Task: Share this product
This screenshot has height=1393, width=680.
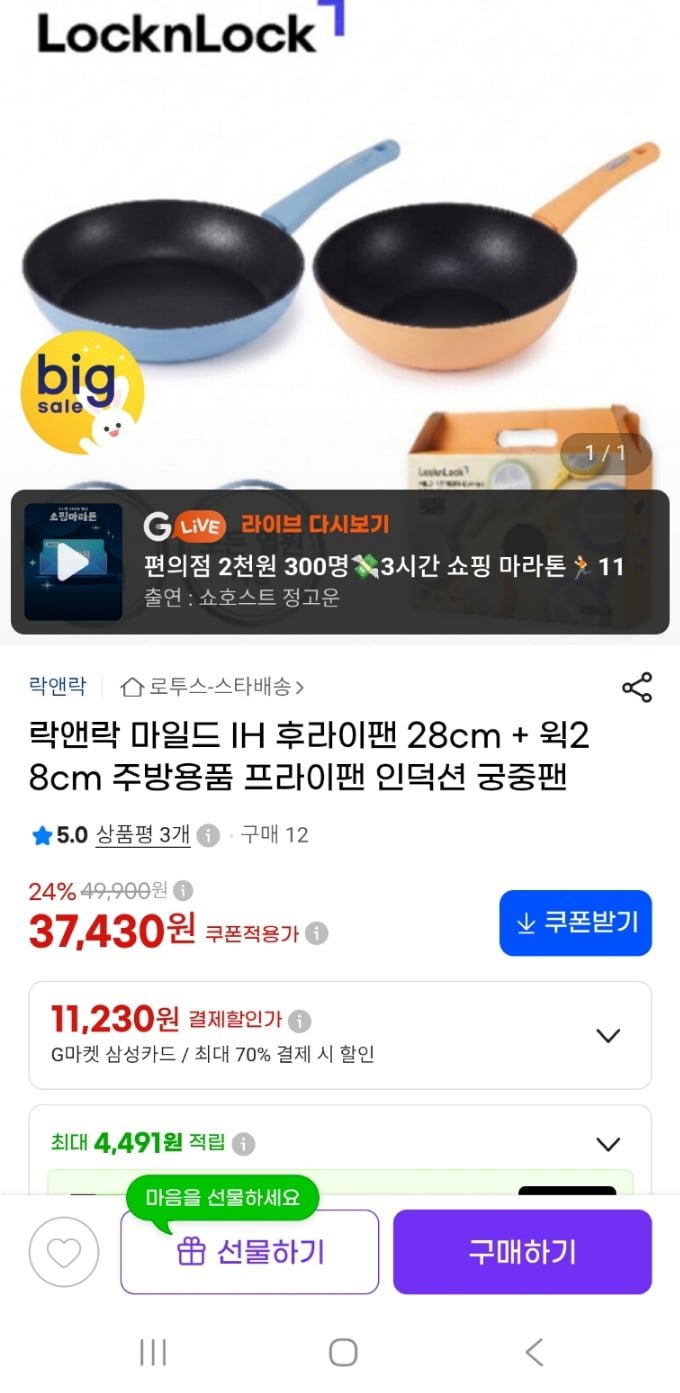Action: point(637,687)
